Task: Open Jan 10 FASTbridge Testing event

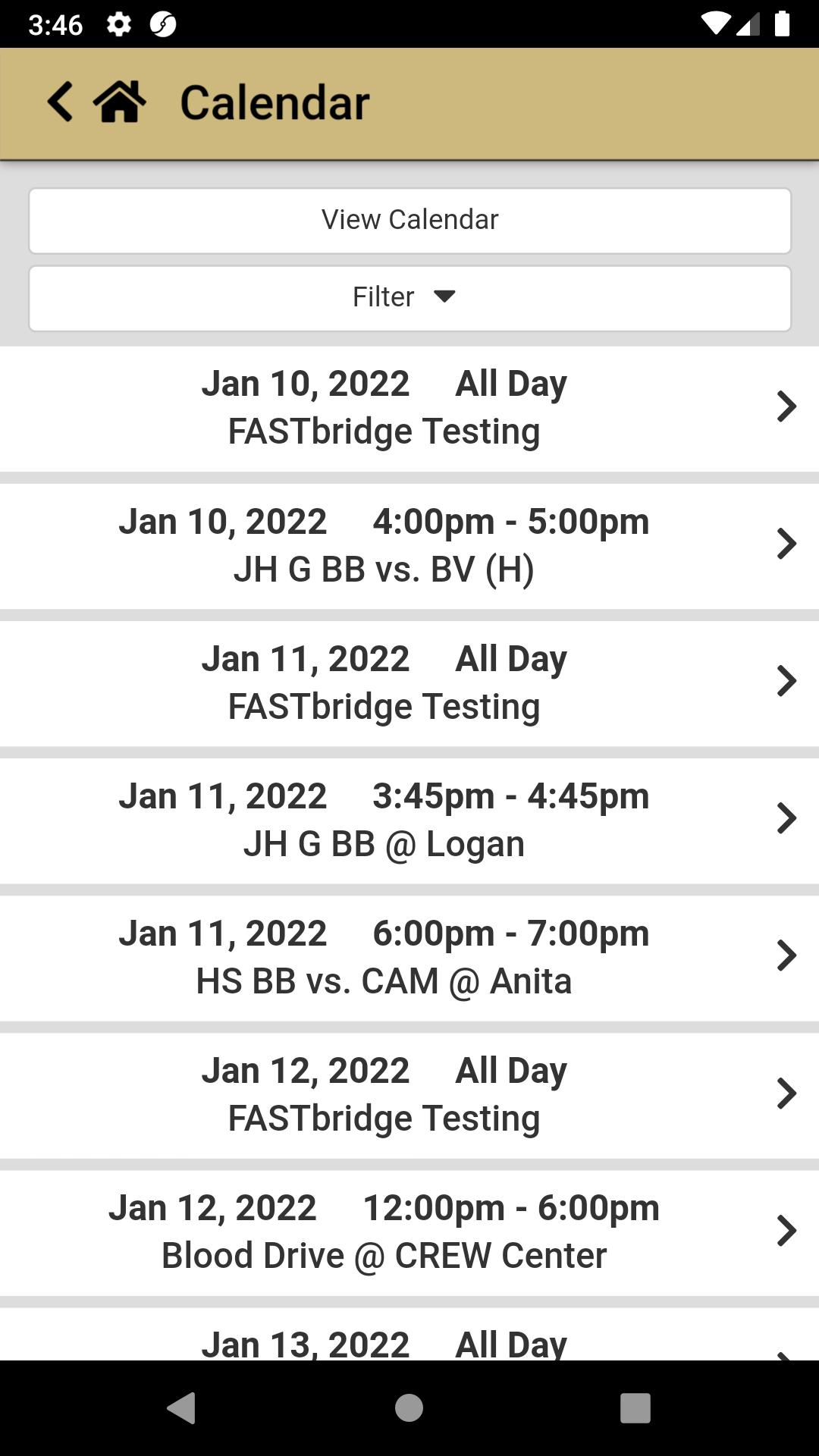Action: pyautogui.click(x=409, y=408)
